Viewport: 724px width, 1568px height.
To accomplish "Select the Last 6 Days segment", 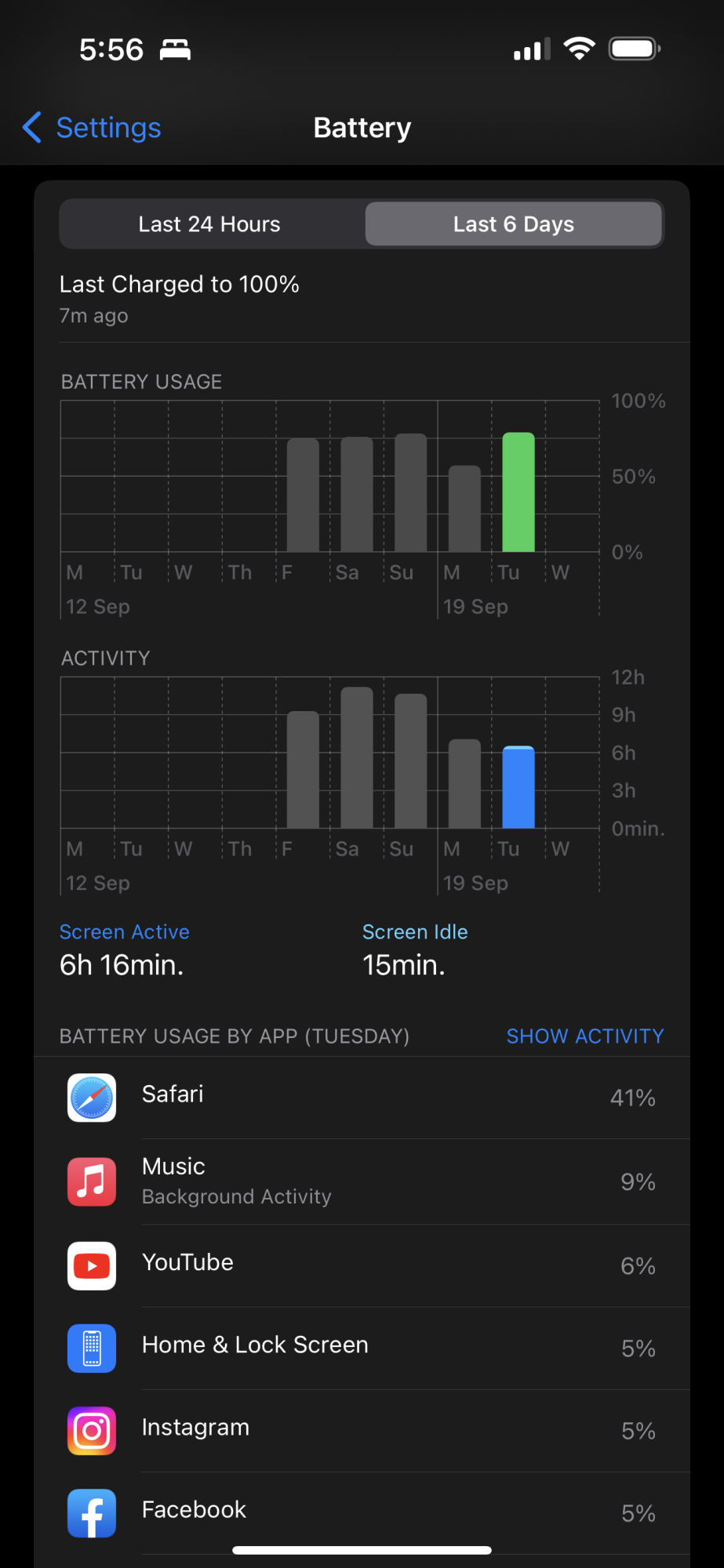I will (x=514, y=224).
